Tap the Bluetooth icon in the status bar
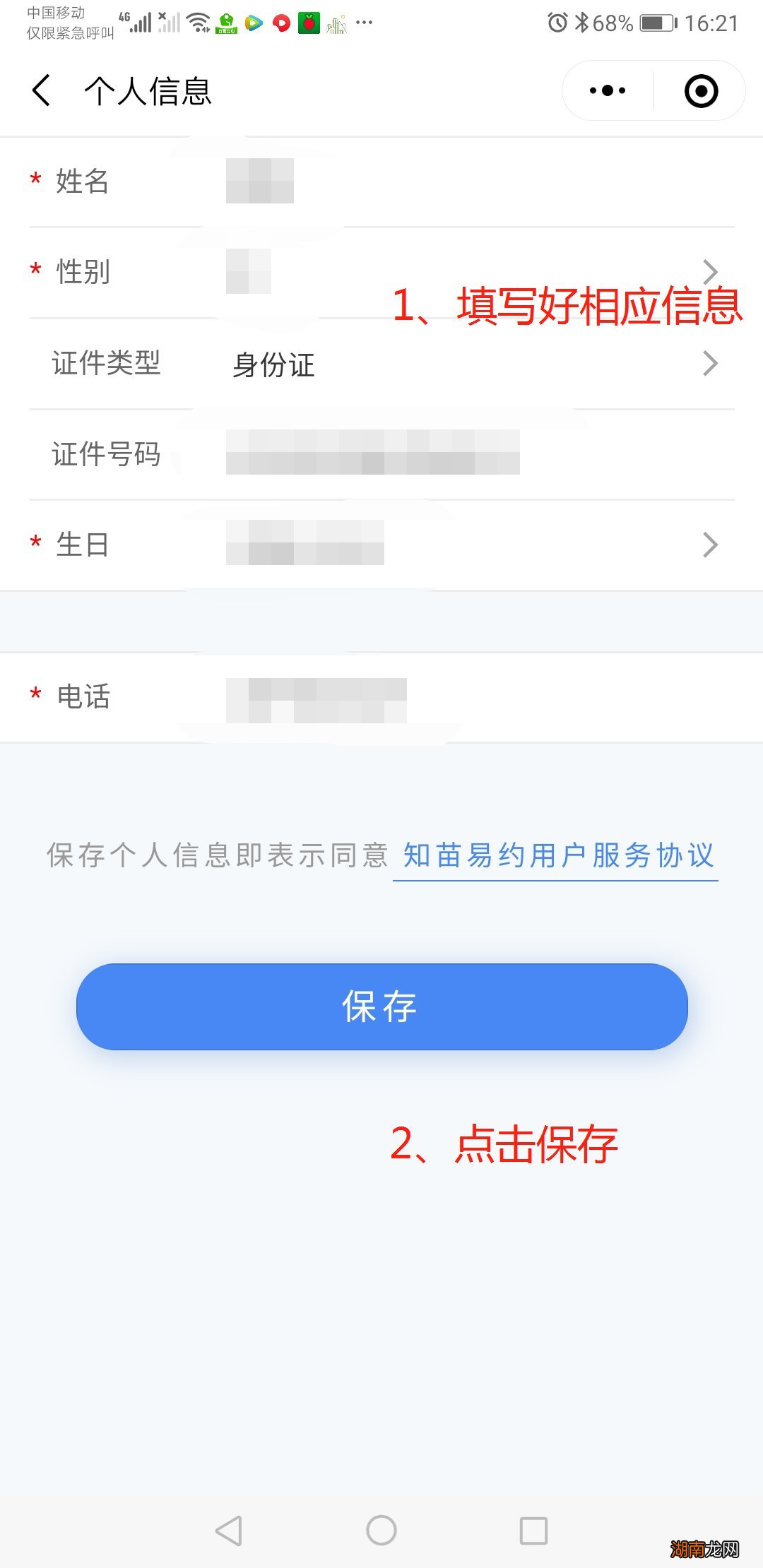Image resolution: width=763 pixels, height=1568 pixels. (584, 21)
